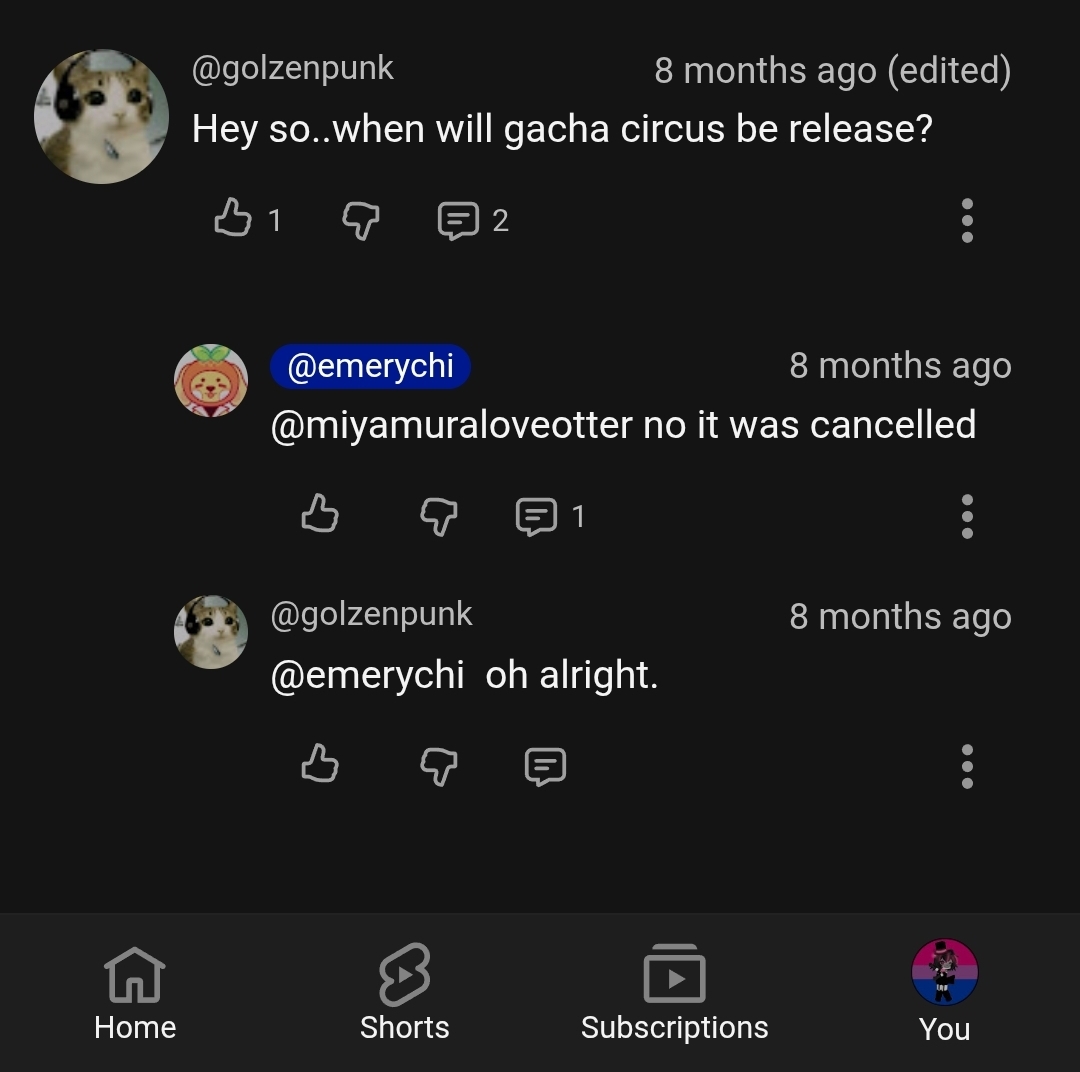Reply to the "oh alright." comment

tap(545, 766)
